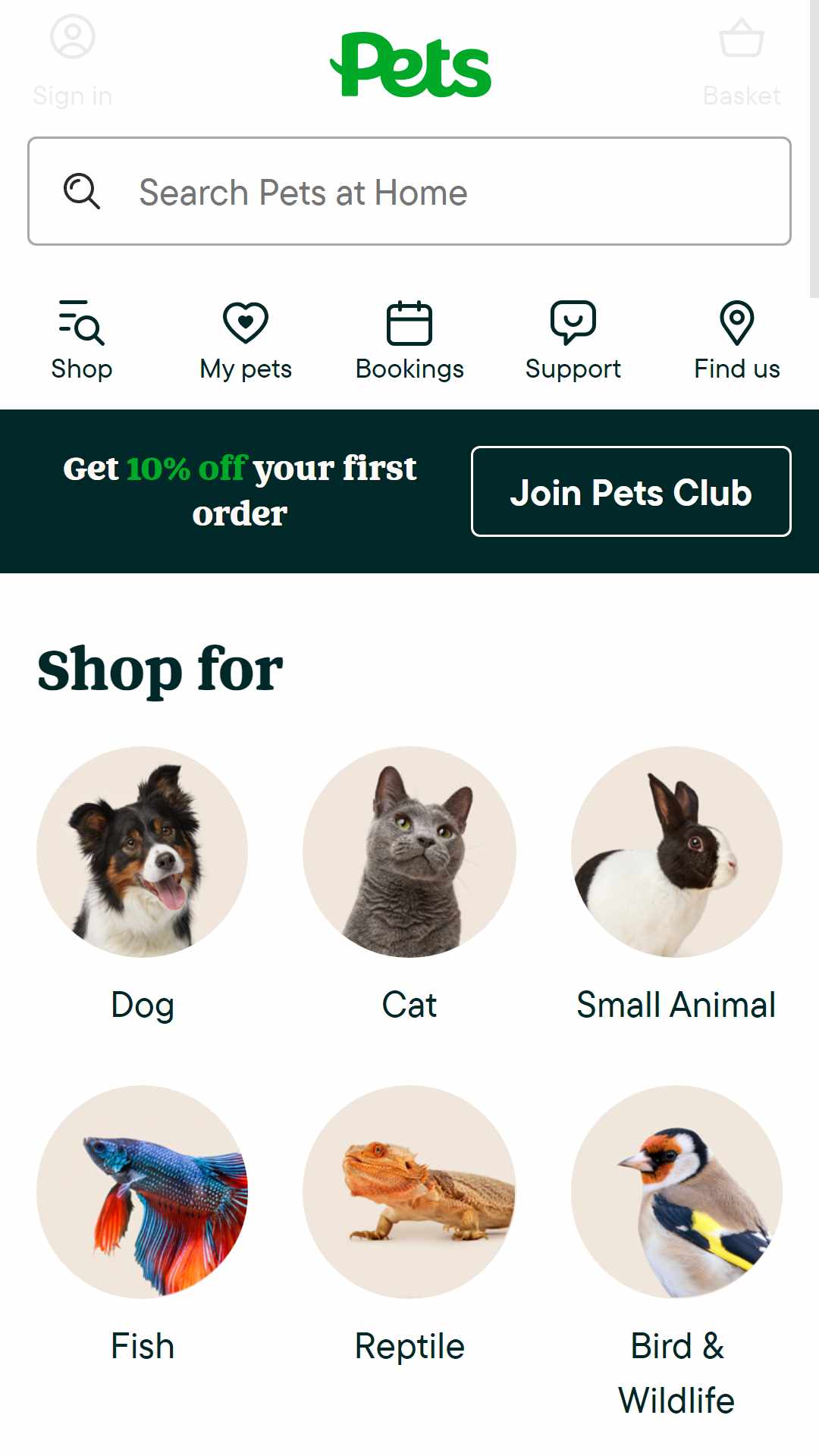Shop for Dog products

143,884
